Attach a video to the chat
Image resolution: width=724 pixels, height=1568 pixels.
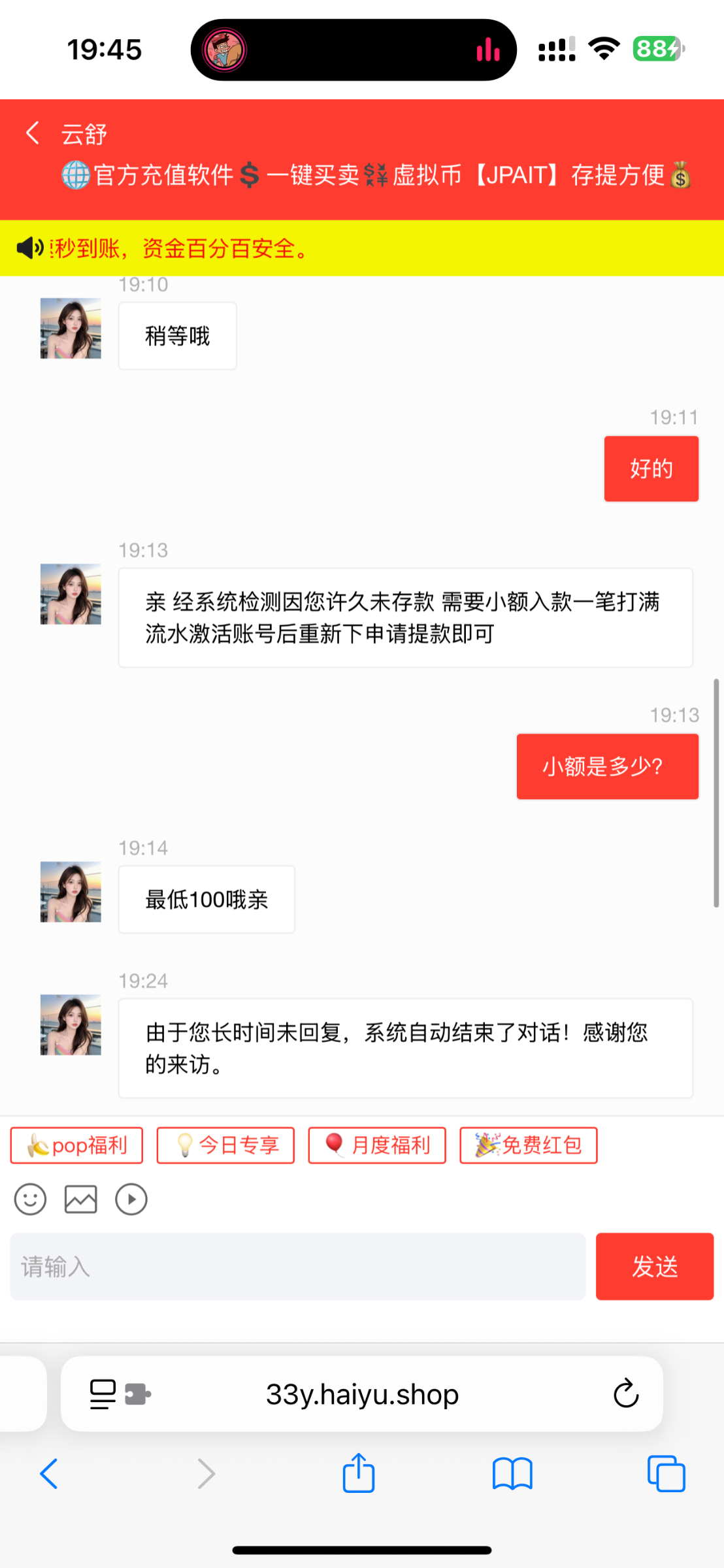[131, 1200]
